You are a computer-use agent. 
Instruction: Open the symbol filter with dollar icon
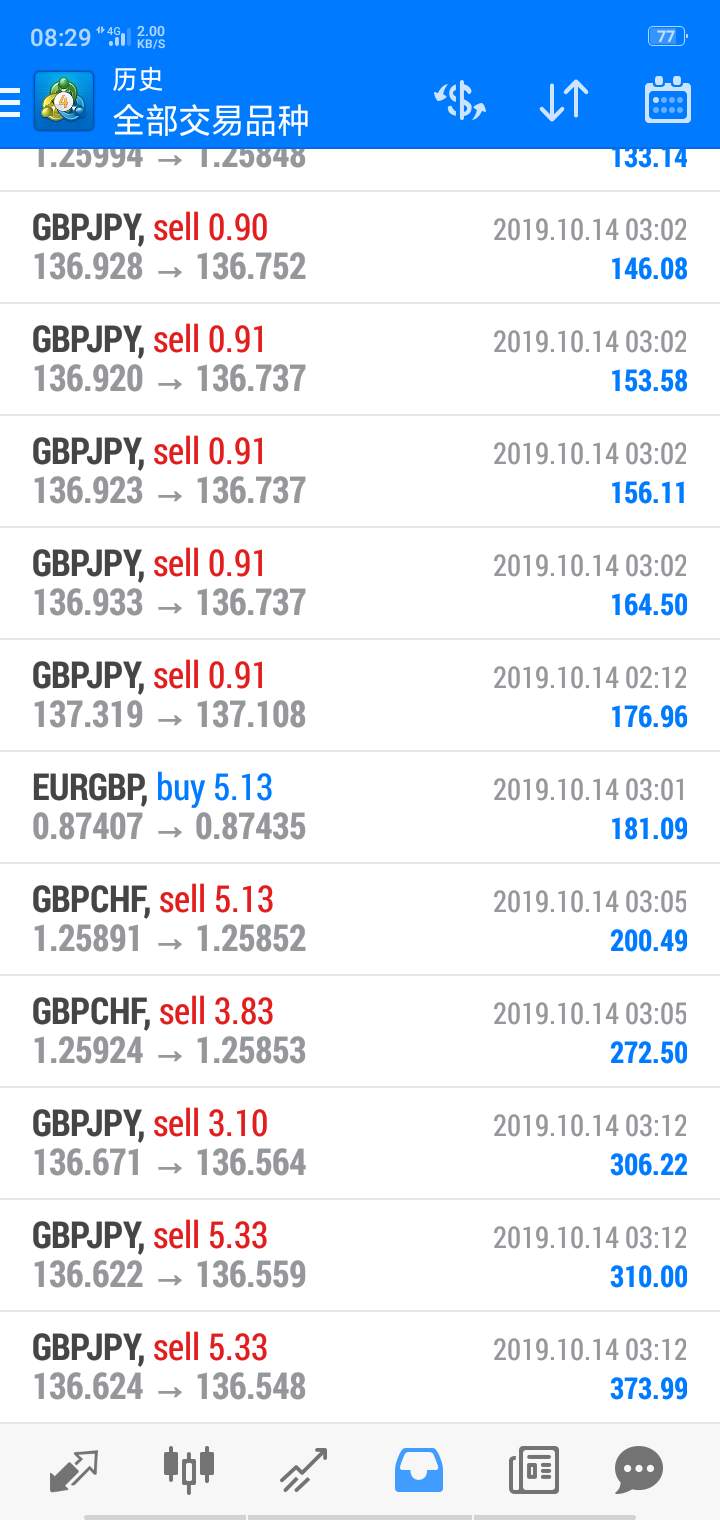pos(459,101)
